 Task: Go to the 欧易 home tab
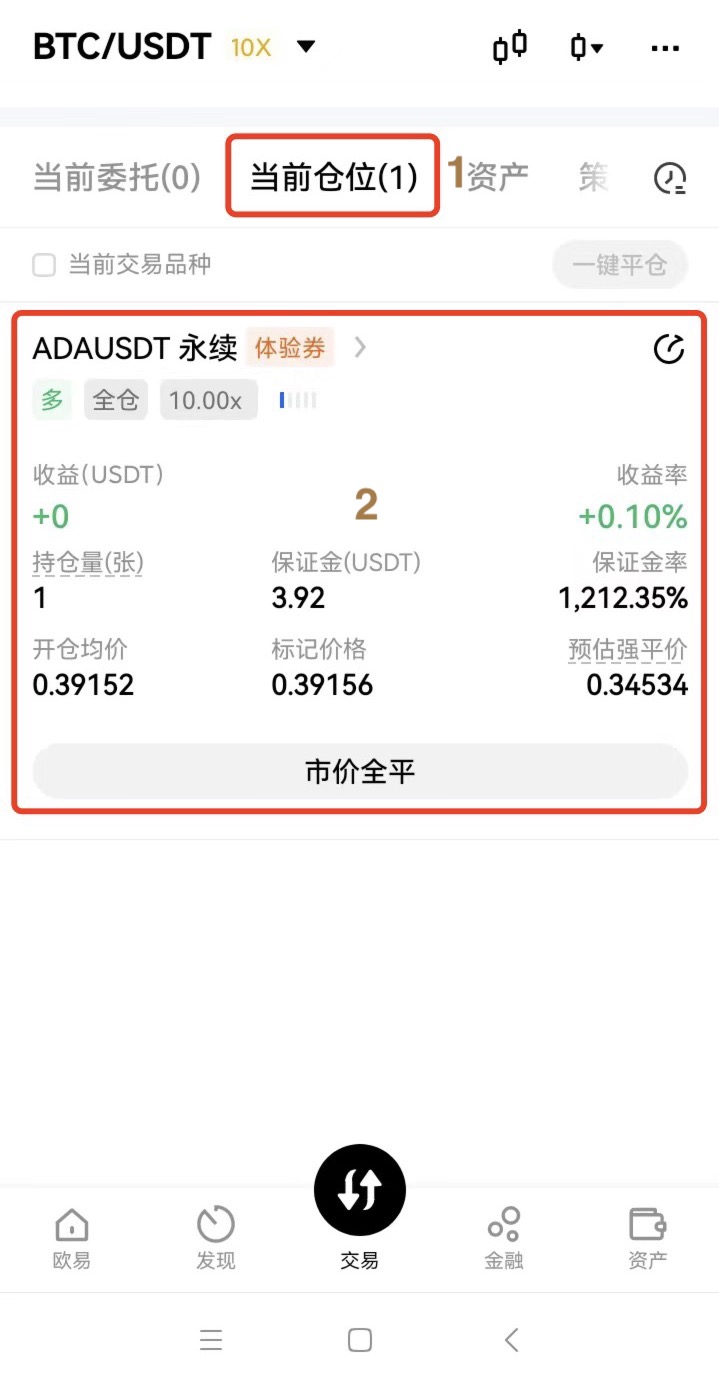pyautogui.click(x=72, y=1238)
